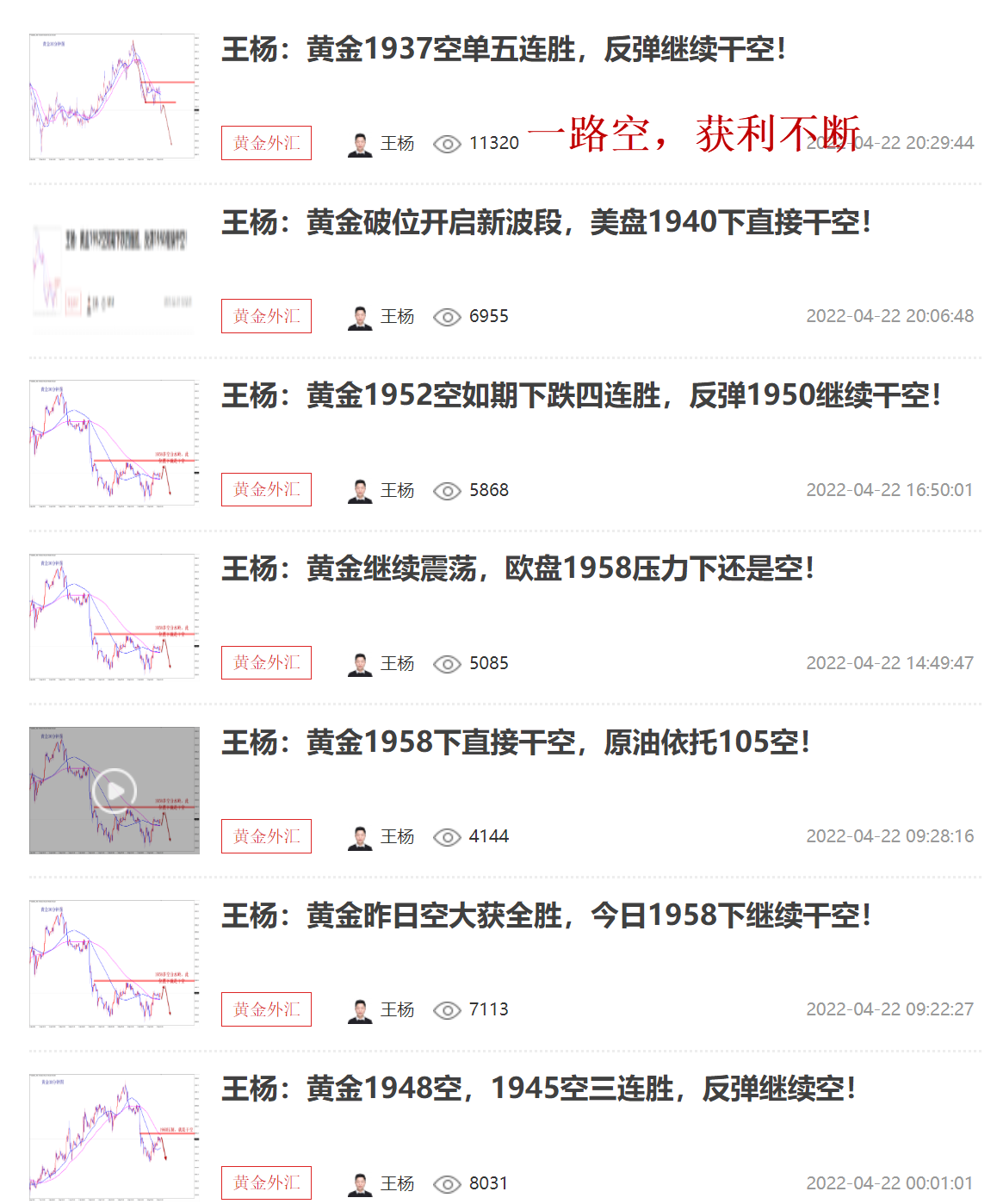The height and width of the screenshot is (1204, 997).
Task: Open article 黄金昨日空大获全胜
Action: point(546,915)
